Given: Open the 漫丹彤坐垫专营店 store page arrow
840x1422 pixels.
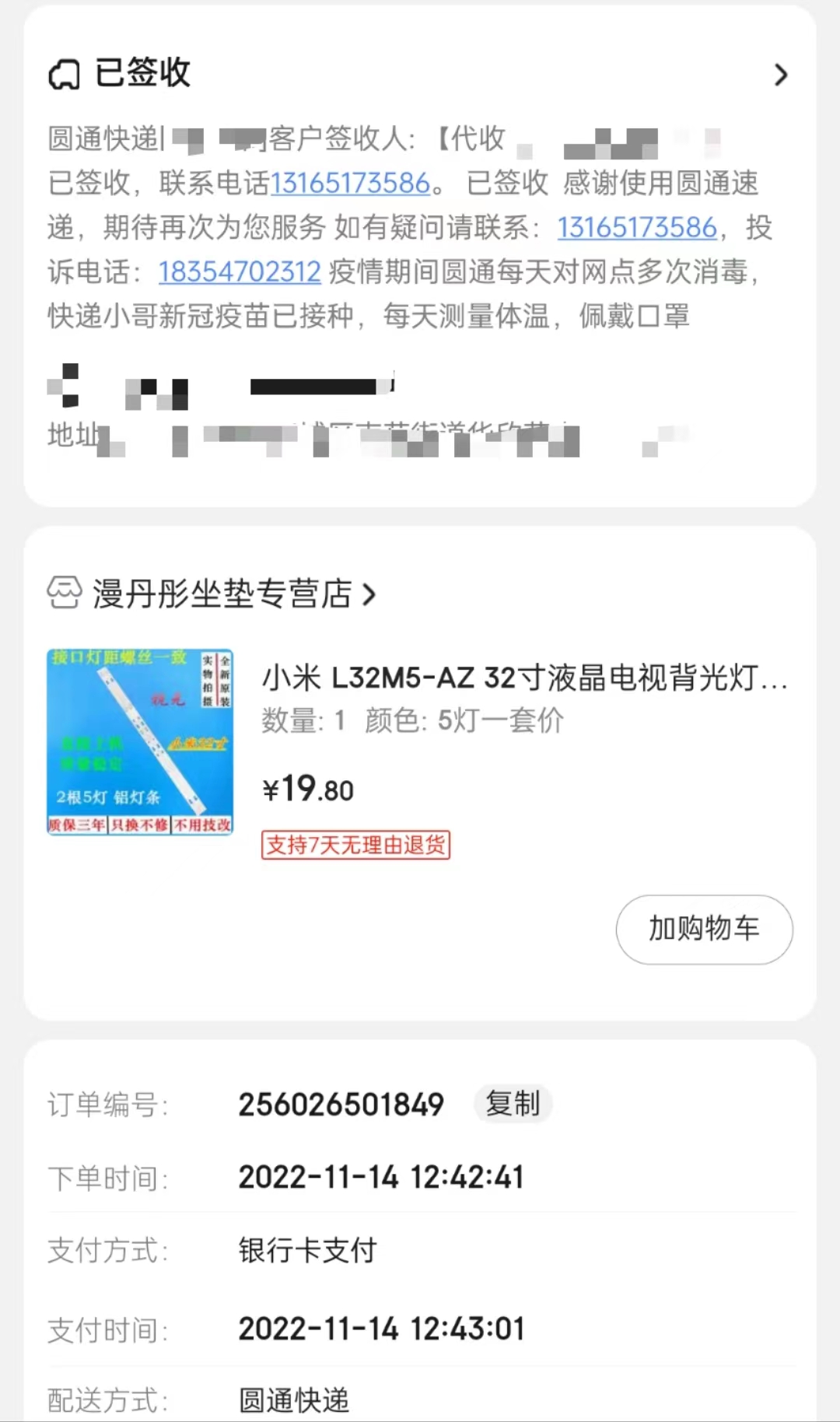Looking at the screenshot, I should [x=372, y=596].
